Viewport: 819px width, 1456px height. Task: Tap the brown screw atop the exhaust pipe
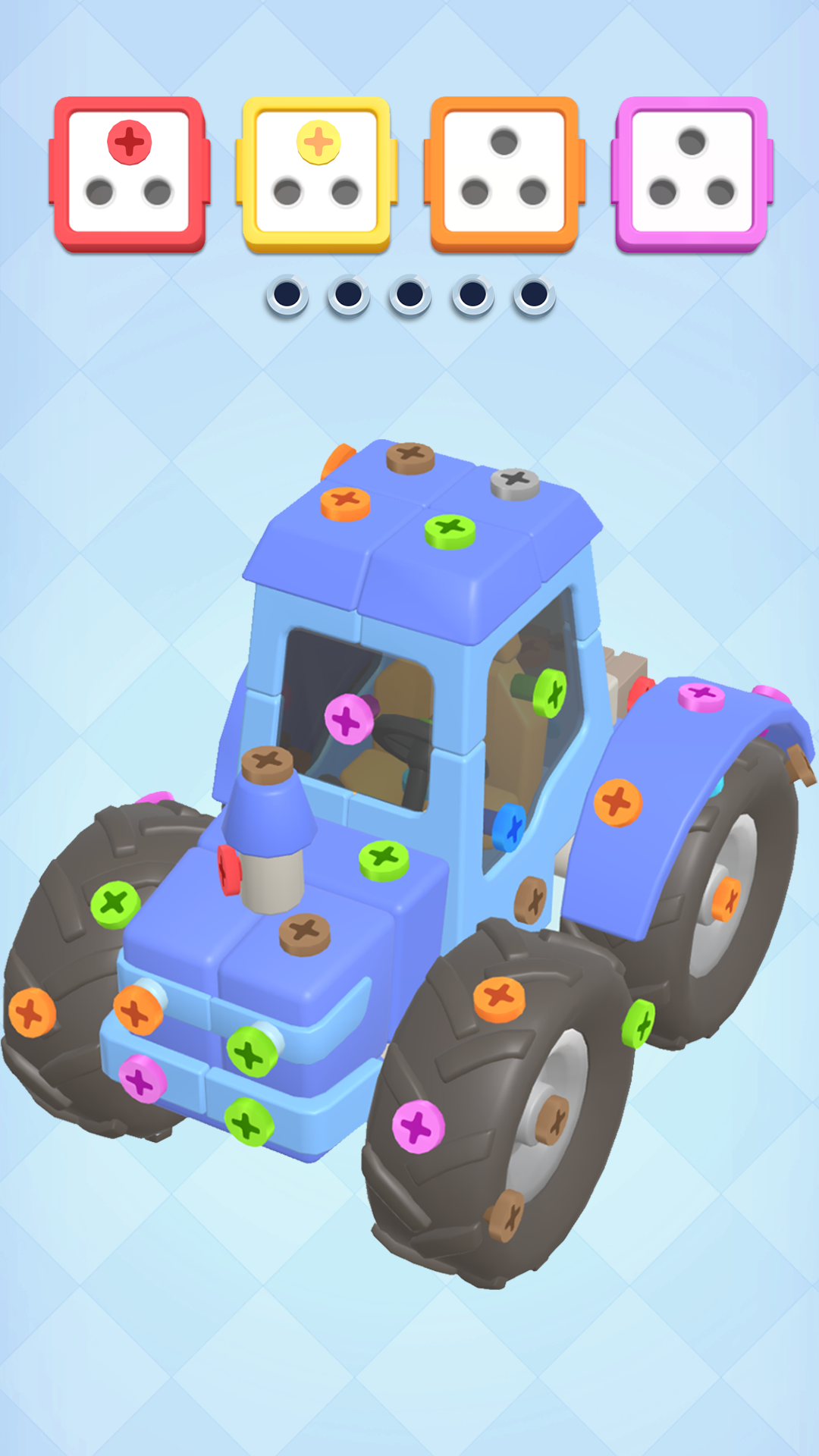coord(267,763)
